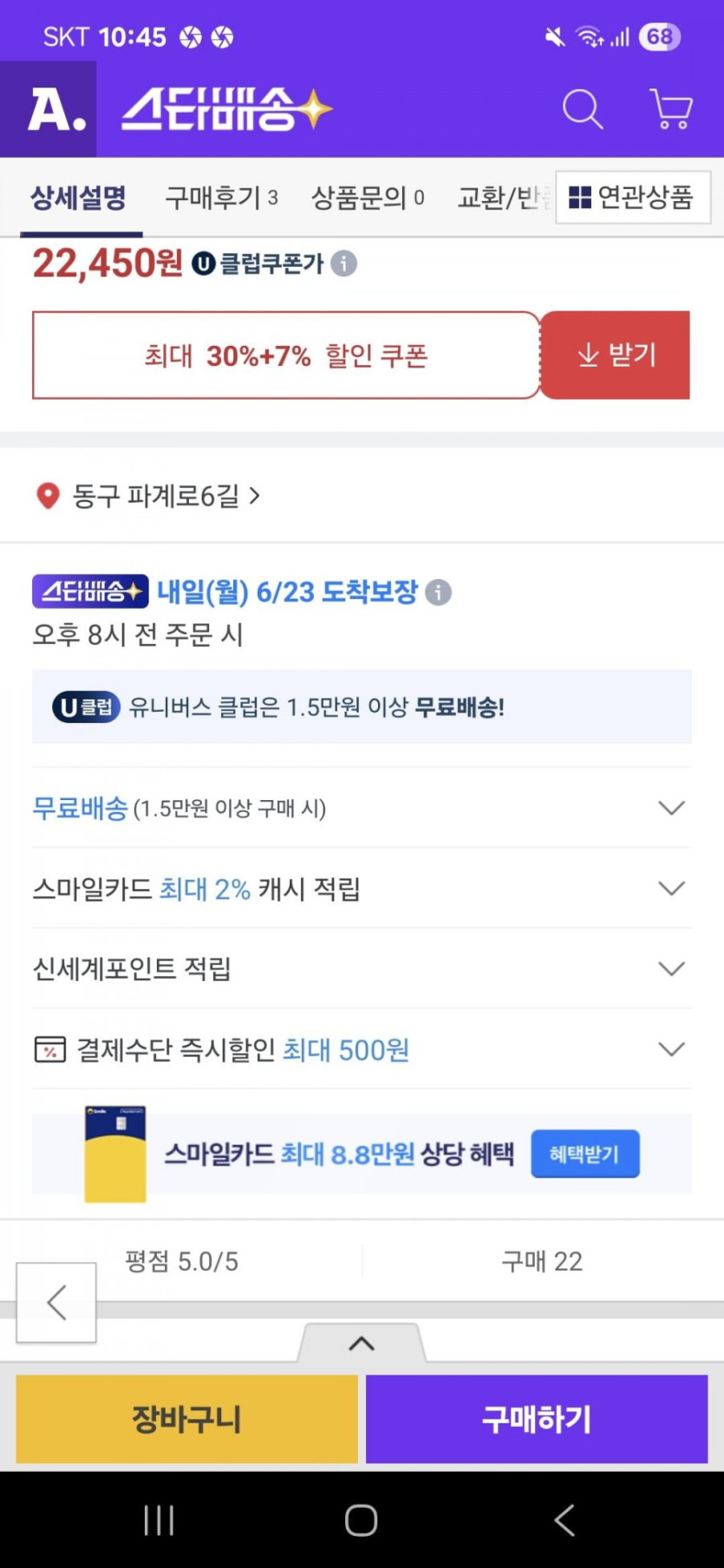Add item to cart with 장바구니
The image size is (724, 1568).
coord(186,1419)
